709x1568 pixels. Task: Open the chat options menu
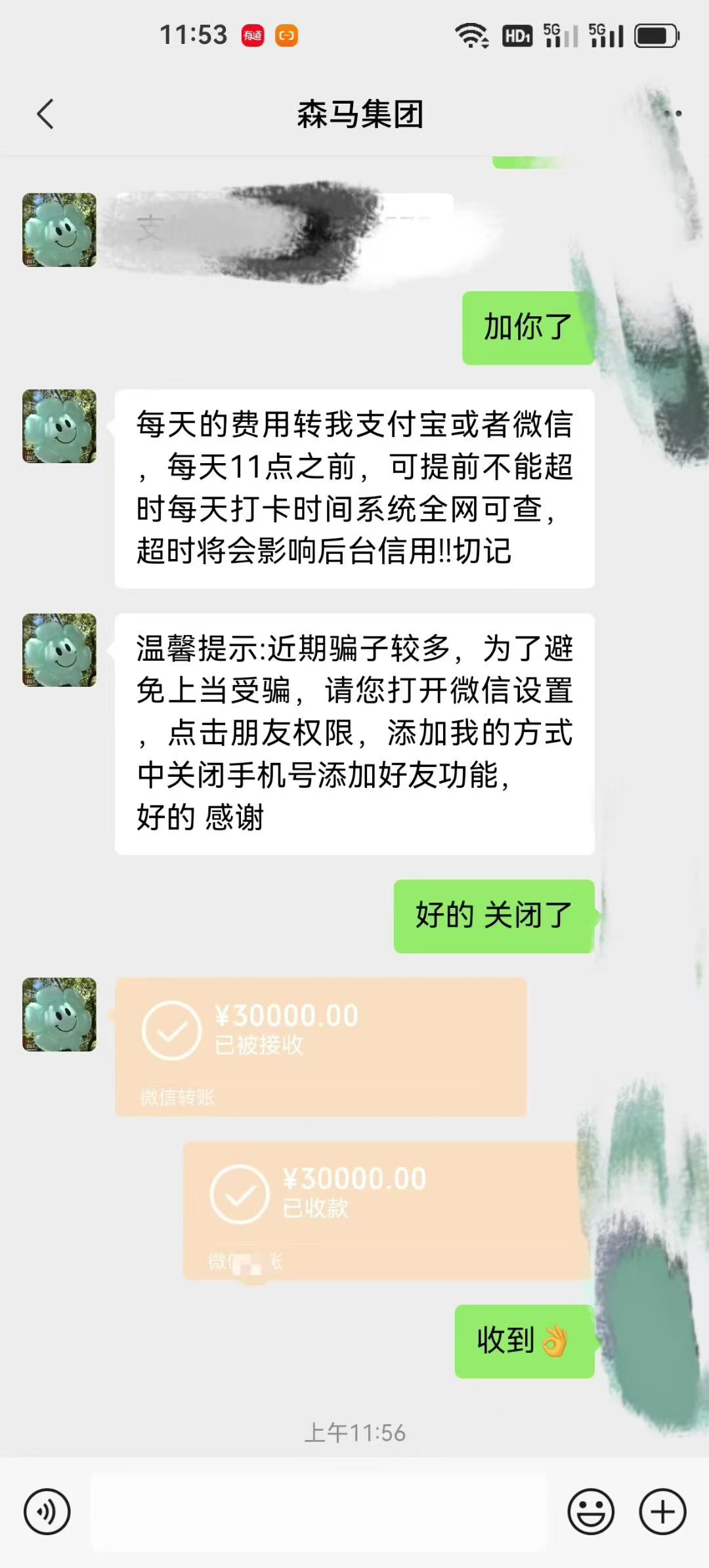(672, 113)
